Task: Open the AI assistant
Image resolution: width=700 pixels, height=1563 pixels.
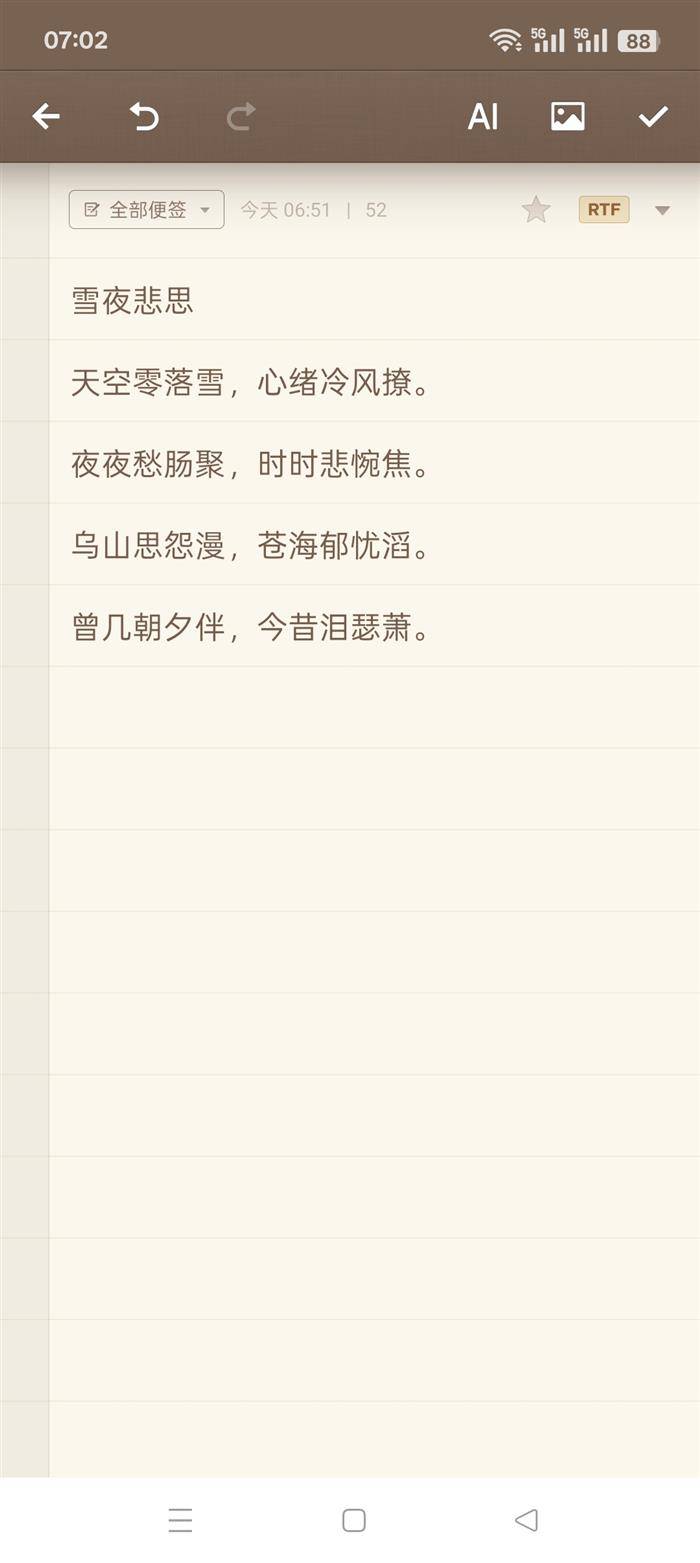Action: [x=483, y=117]
